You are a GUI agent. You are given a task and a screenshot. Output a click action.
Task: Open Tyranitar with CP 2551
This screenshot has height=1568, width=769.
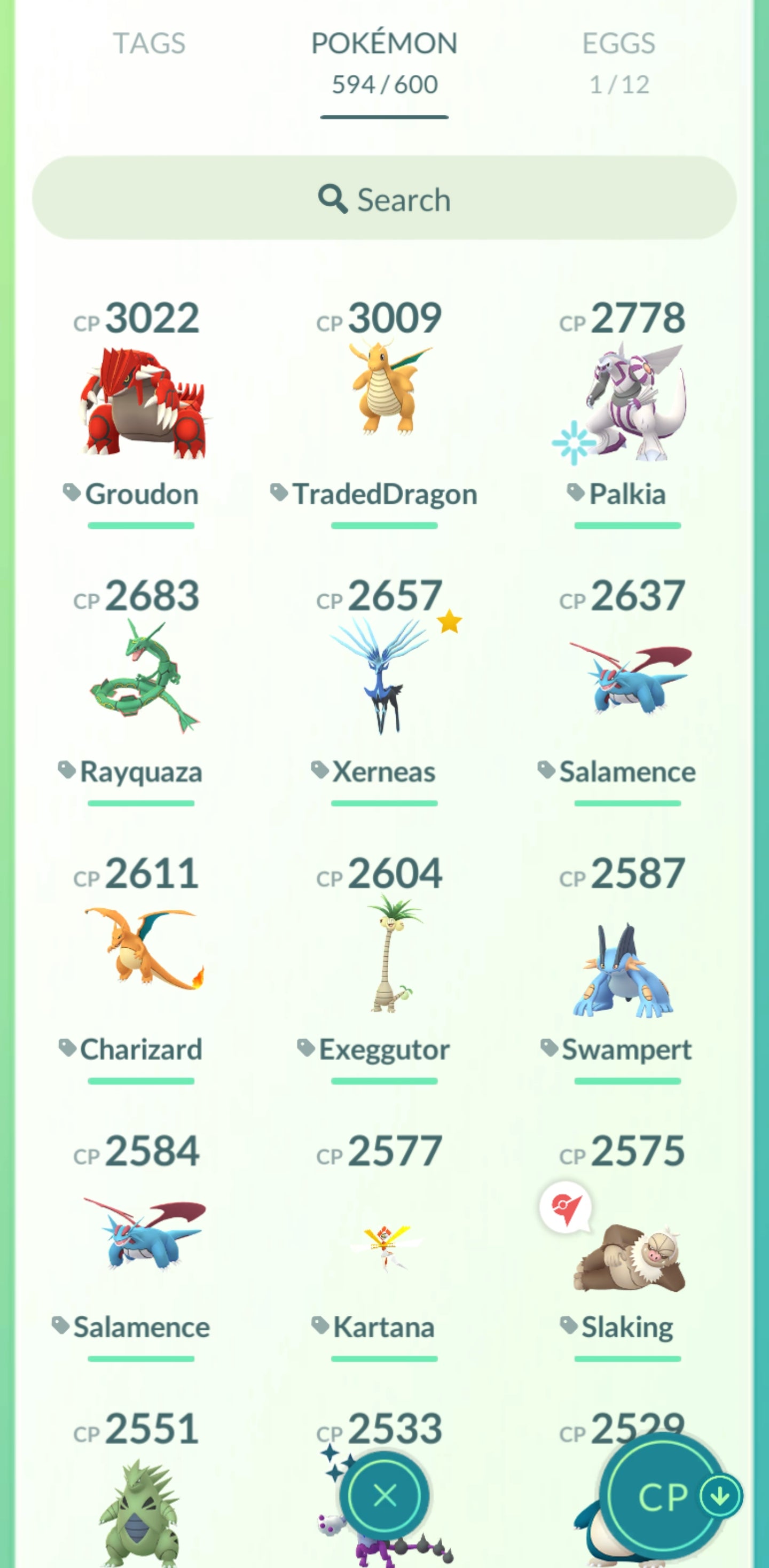click(x=141, y=1510)
